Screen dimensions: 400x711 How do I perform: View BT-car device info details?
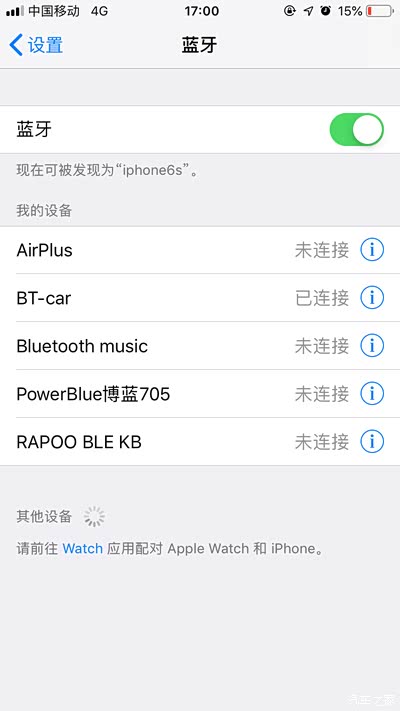point(372,297)
